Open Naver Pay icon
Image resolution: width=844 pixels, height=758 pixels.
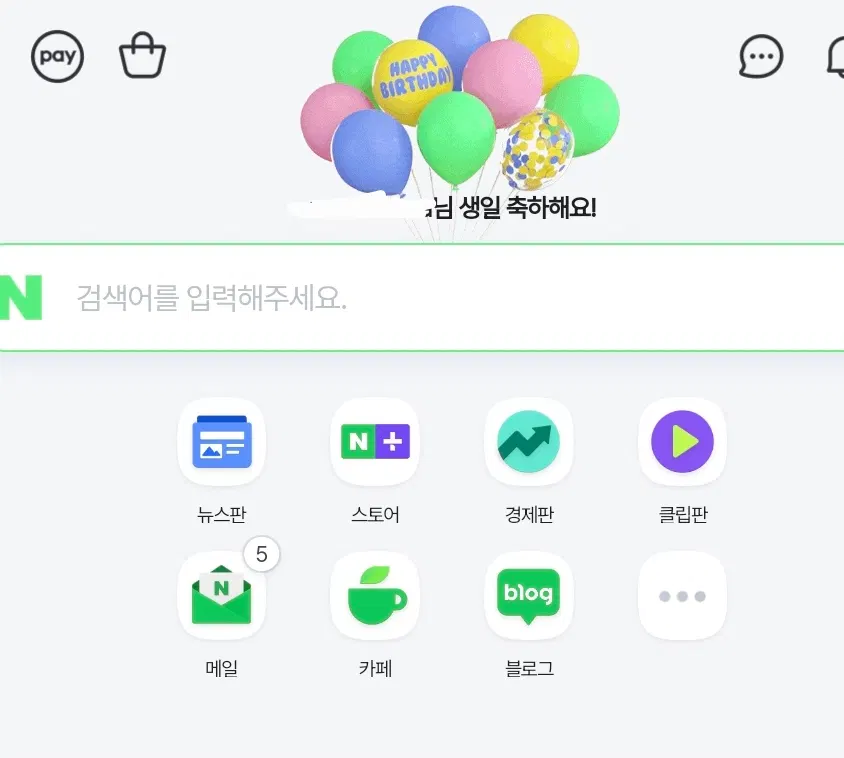57,56
